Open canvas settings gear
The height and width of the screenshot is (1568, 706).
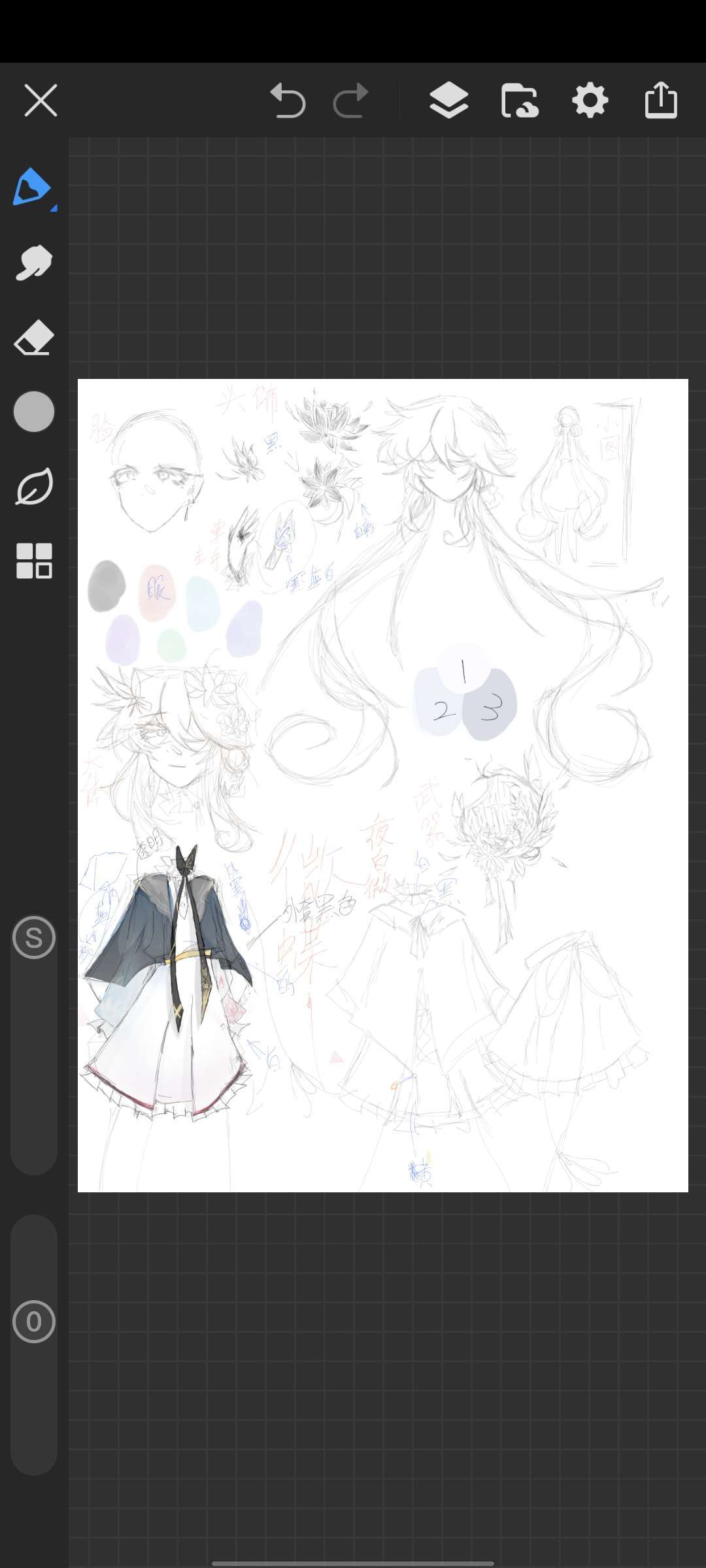pyautogui.click(x=590, y=100)
